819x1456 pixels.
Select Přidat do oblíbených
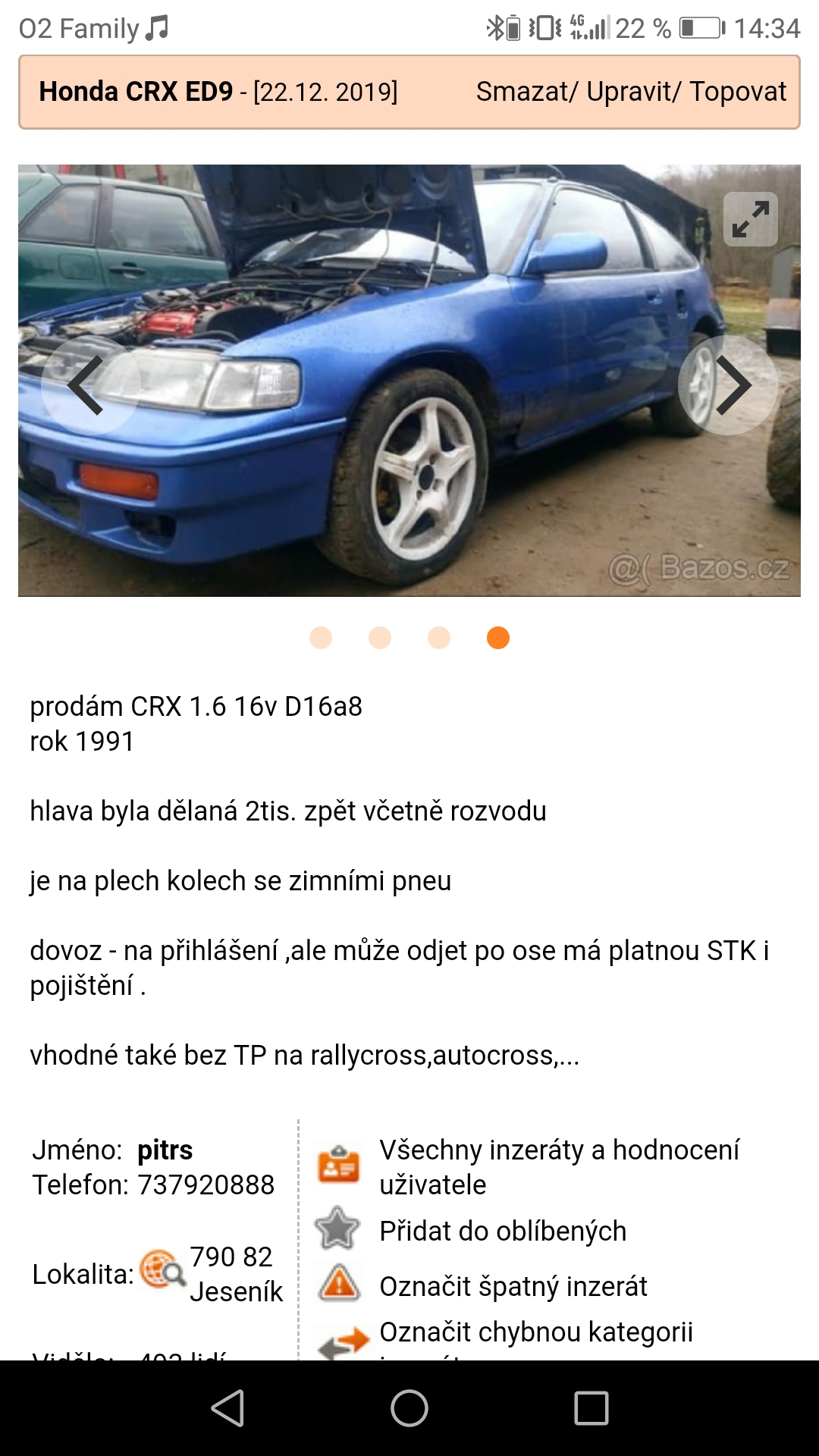click(502, 1231)
